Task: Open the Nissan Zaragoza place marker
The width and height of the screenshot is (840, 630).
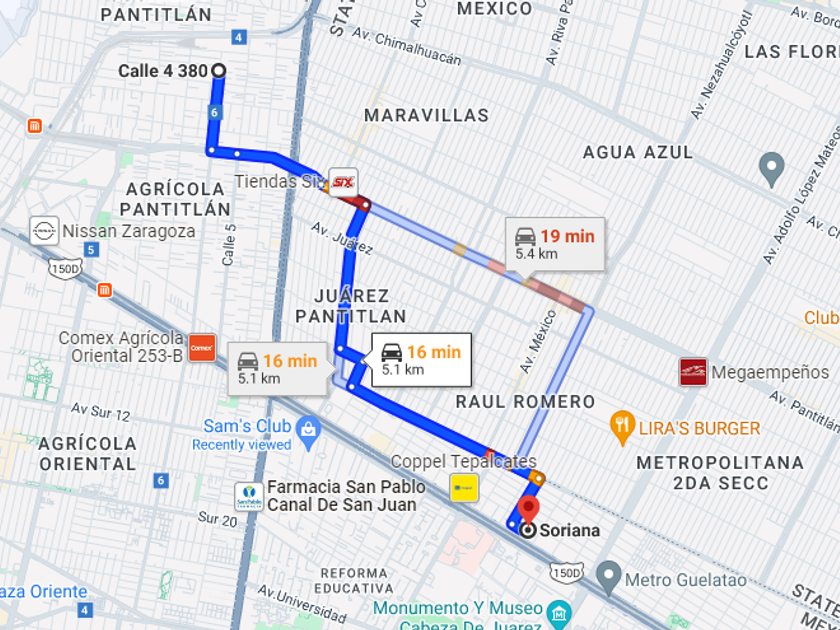Action: [x=44, y=231]
